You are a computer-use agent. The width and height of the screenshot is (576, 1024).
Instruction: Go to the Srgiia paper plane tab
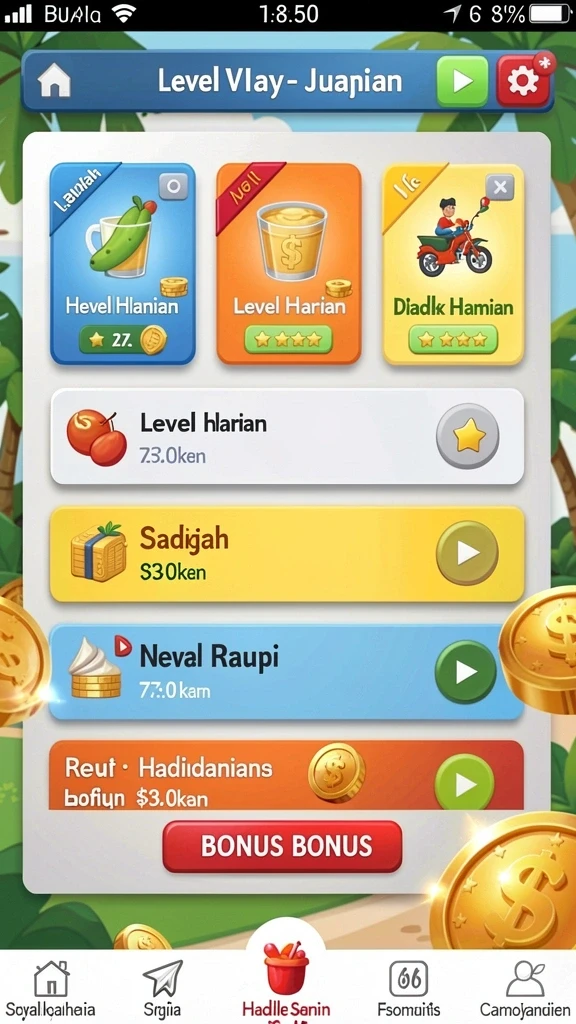point(162,989)
